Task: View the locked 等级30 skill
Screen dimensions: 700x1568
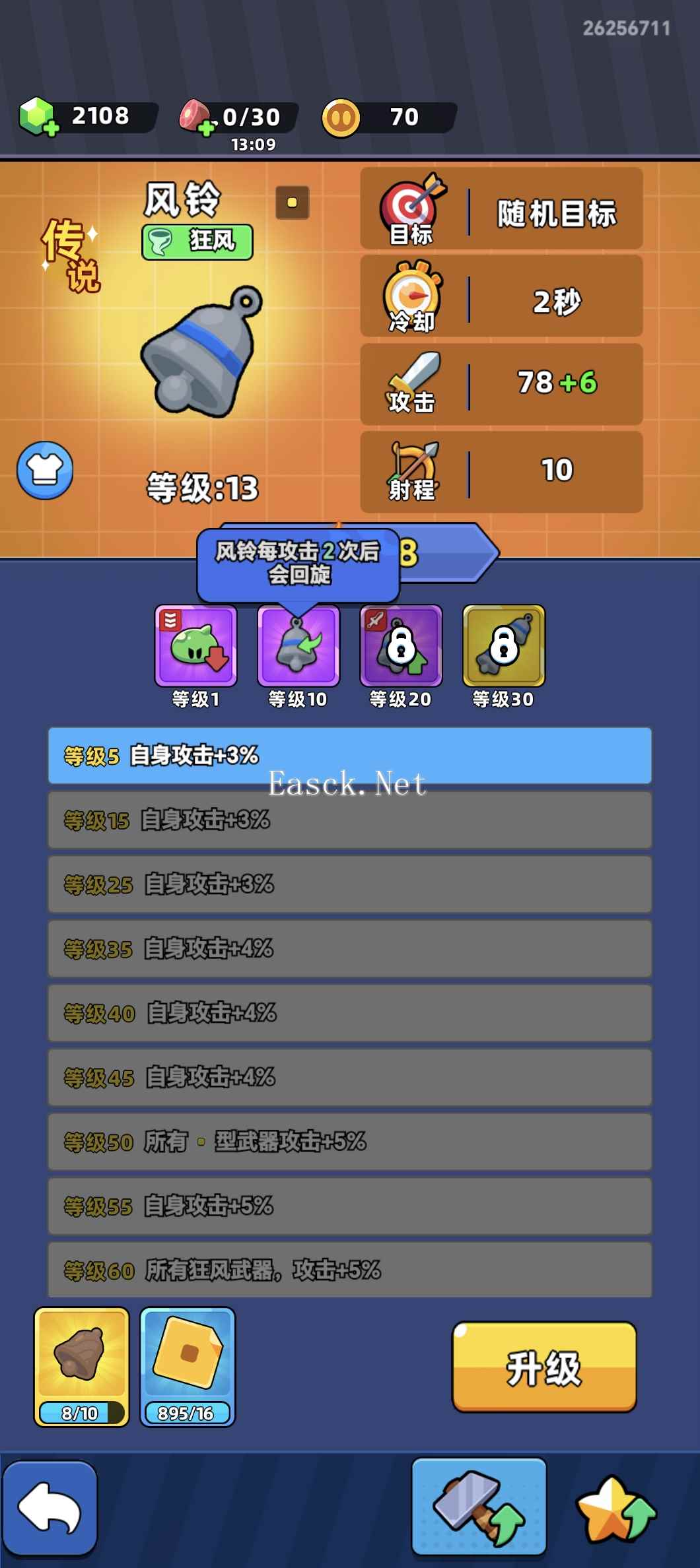Action: click(x=504, y=646)
